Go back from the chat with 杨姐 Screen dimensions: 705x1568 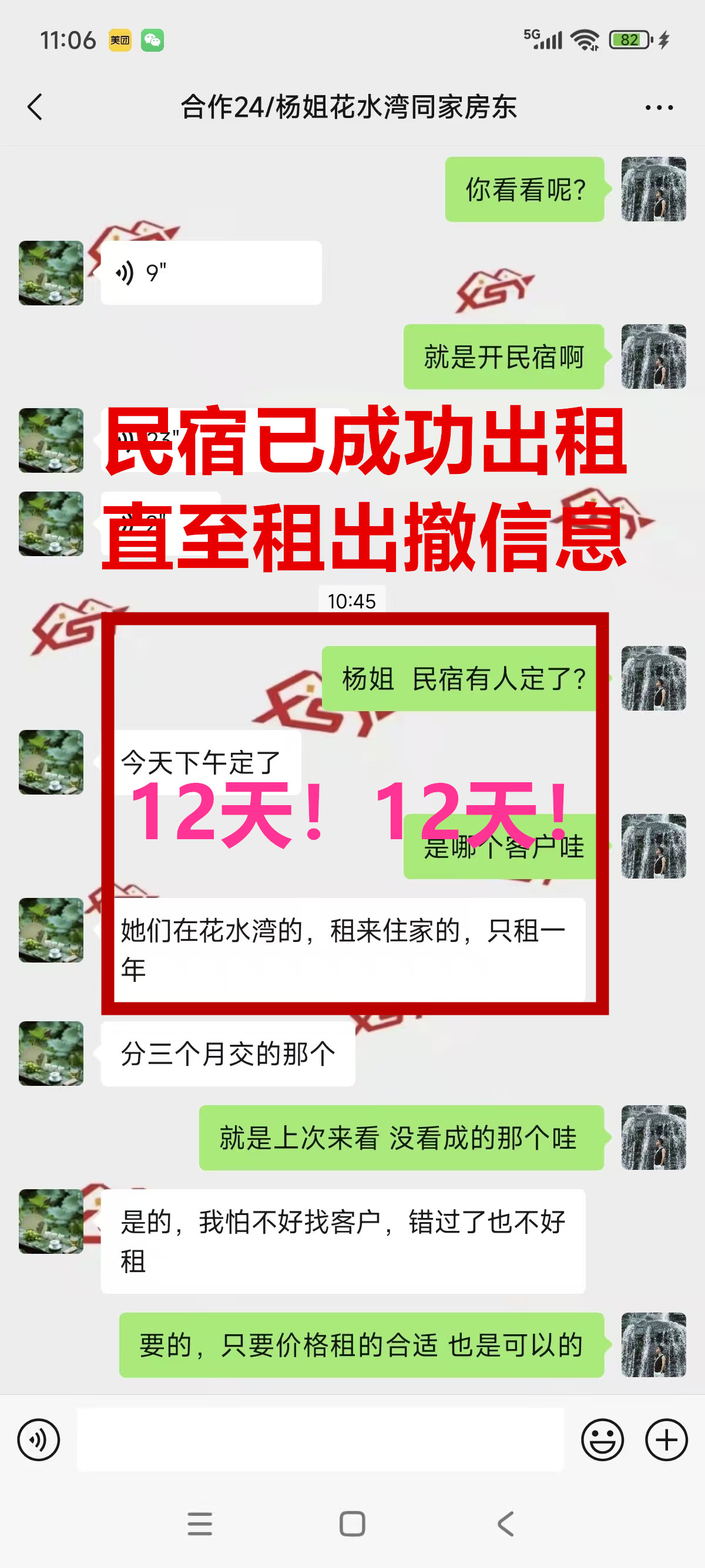35,107
